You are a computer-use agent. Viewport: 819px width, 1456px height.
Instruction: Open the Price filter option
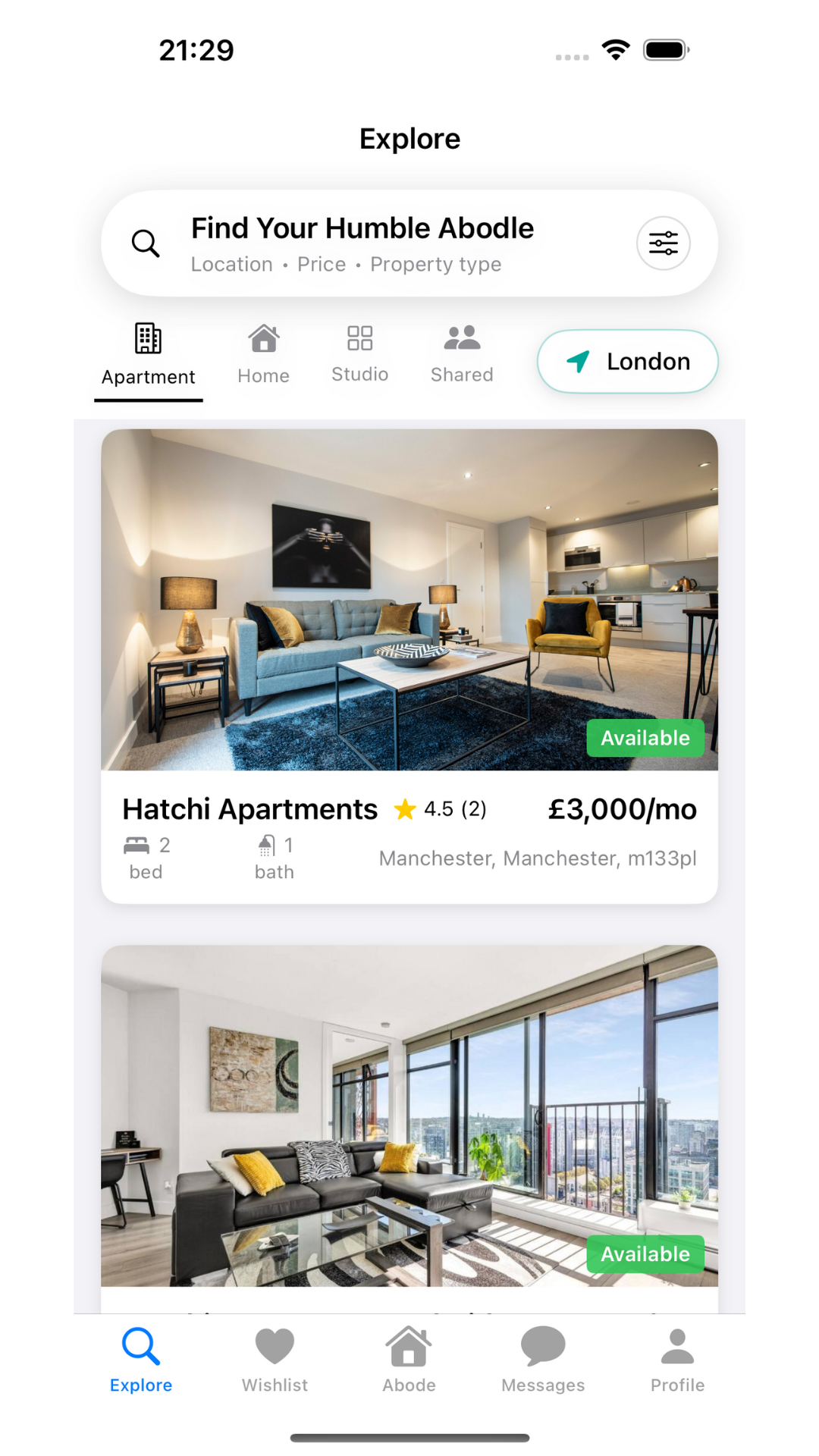pos(322,264)
